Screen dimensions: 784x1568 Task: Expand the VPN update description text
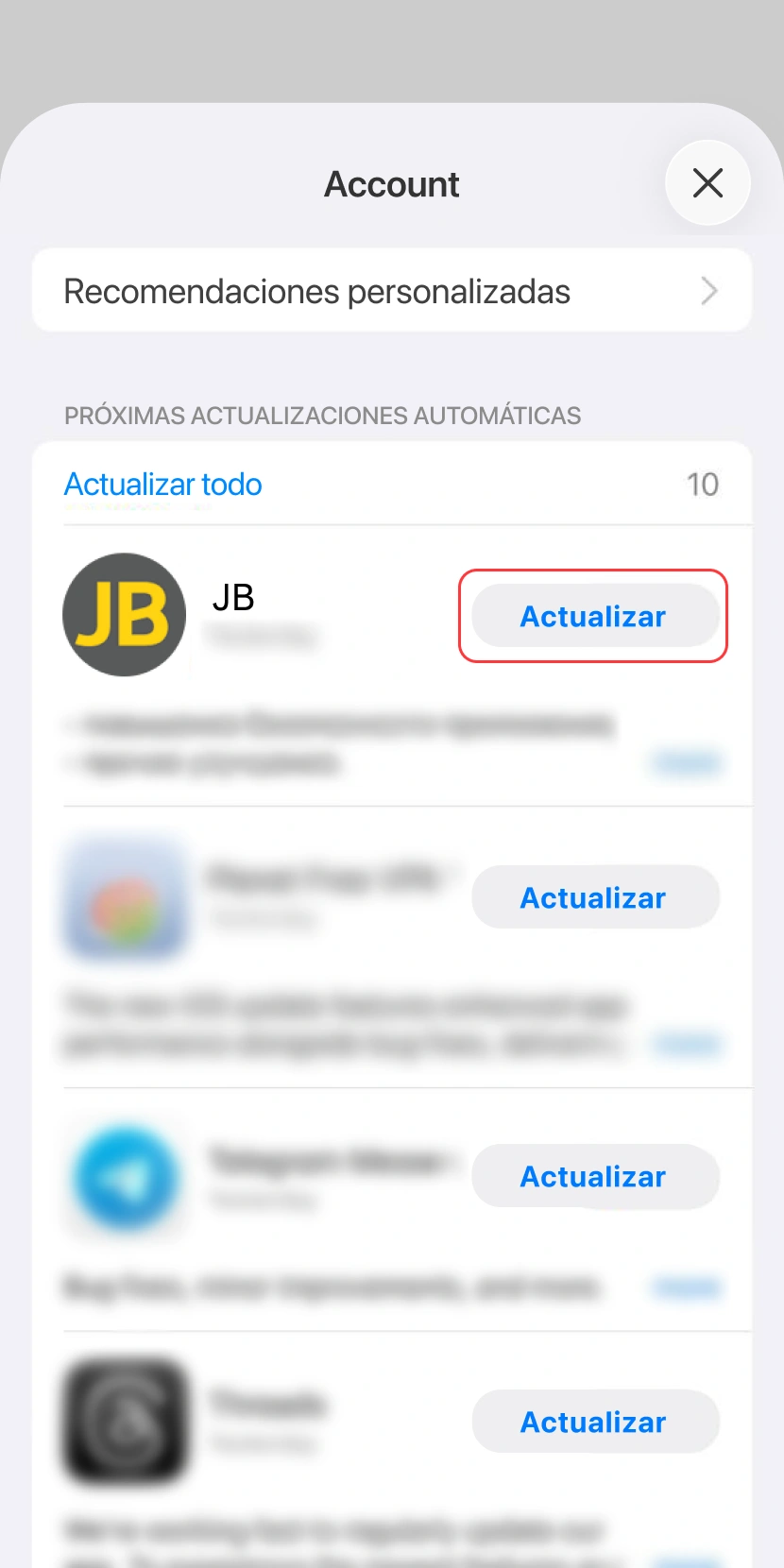[688, 1043]
